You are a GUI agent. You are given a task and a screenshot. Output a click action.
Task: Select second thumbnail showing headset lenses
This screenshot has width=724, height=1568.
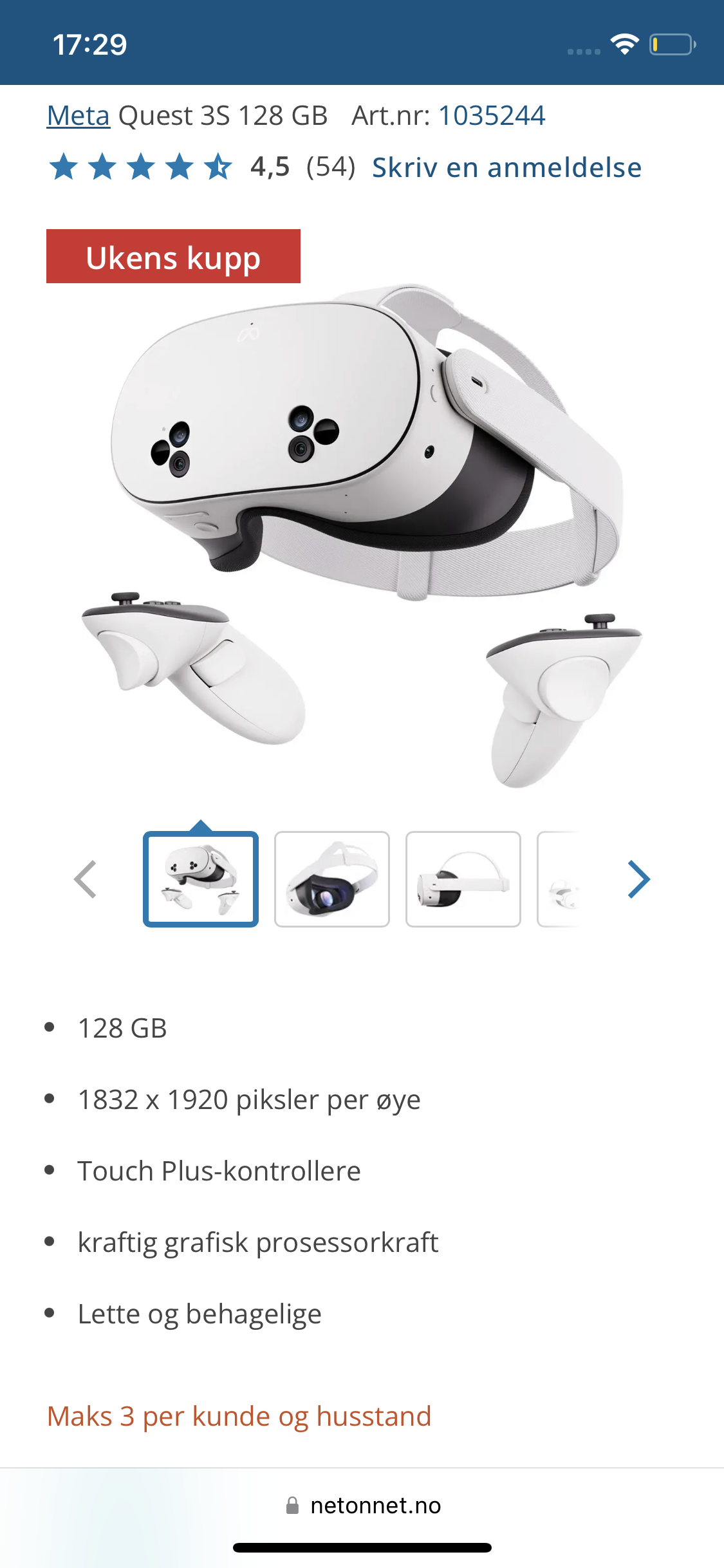(332, 879)
